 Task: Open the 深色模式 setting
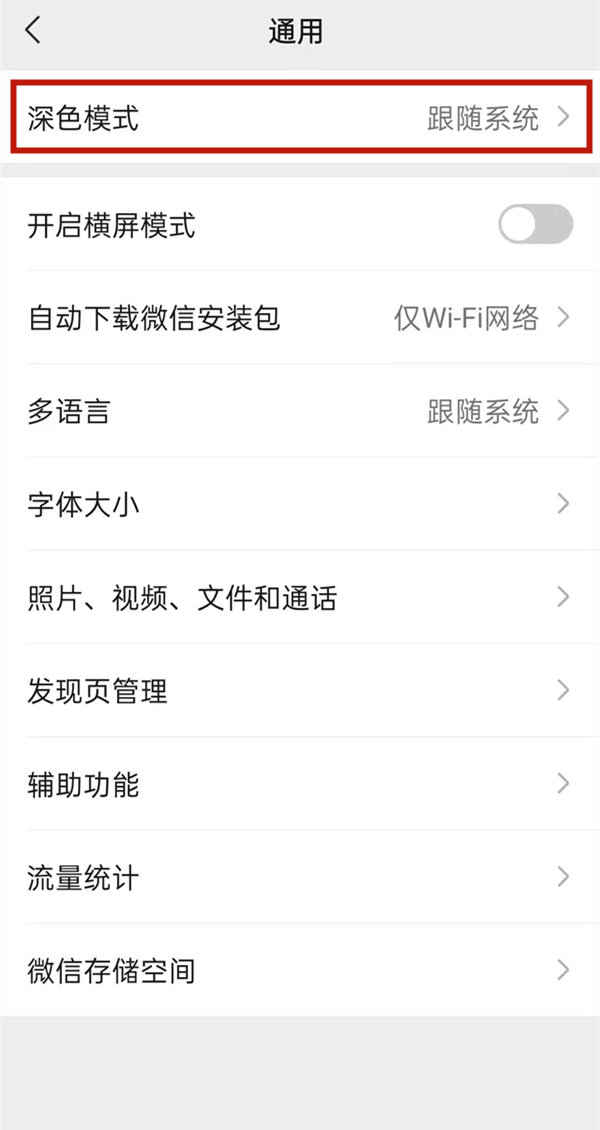[x=300, y=119]
